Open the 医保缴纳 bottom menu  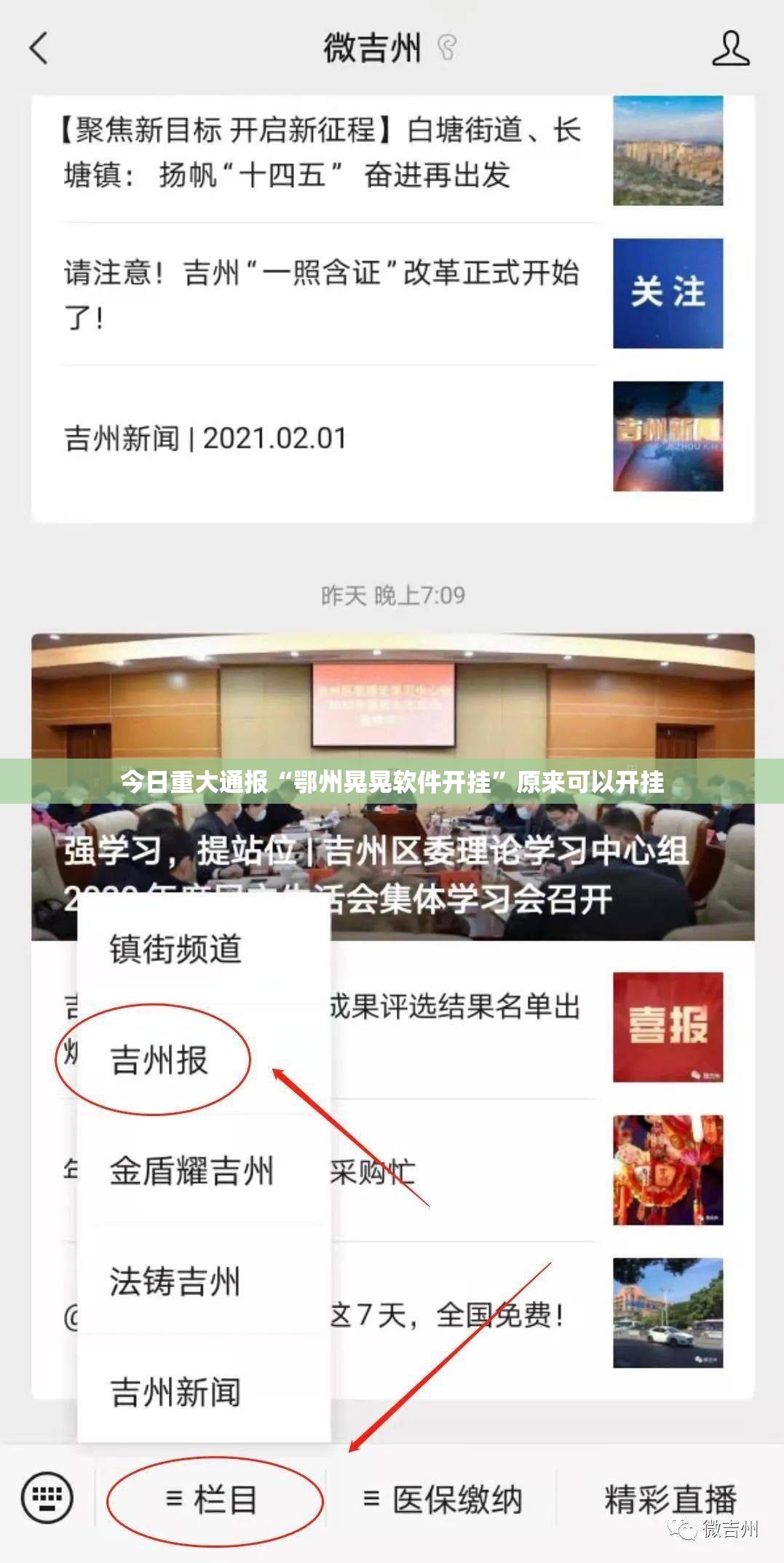pyautogui.click(x=442, y=1500)
